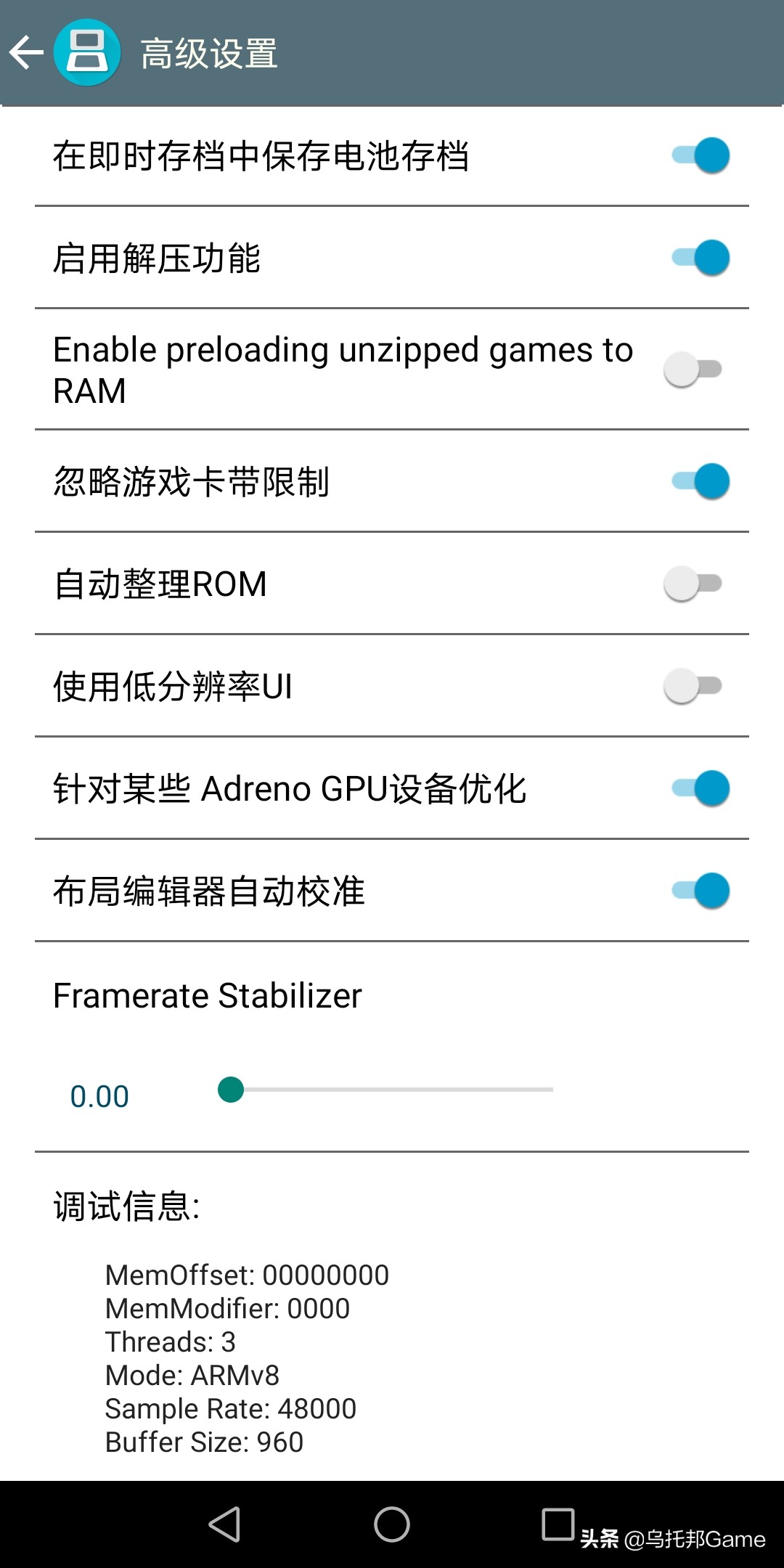This screenshot has width=784, height=1568.
Task: Tap the Enable preloading unzipped games row label
Action: click(x=341, y=370)
